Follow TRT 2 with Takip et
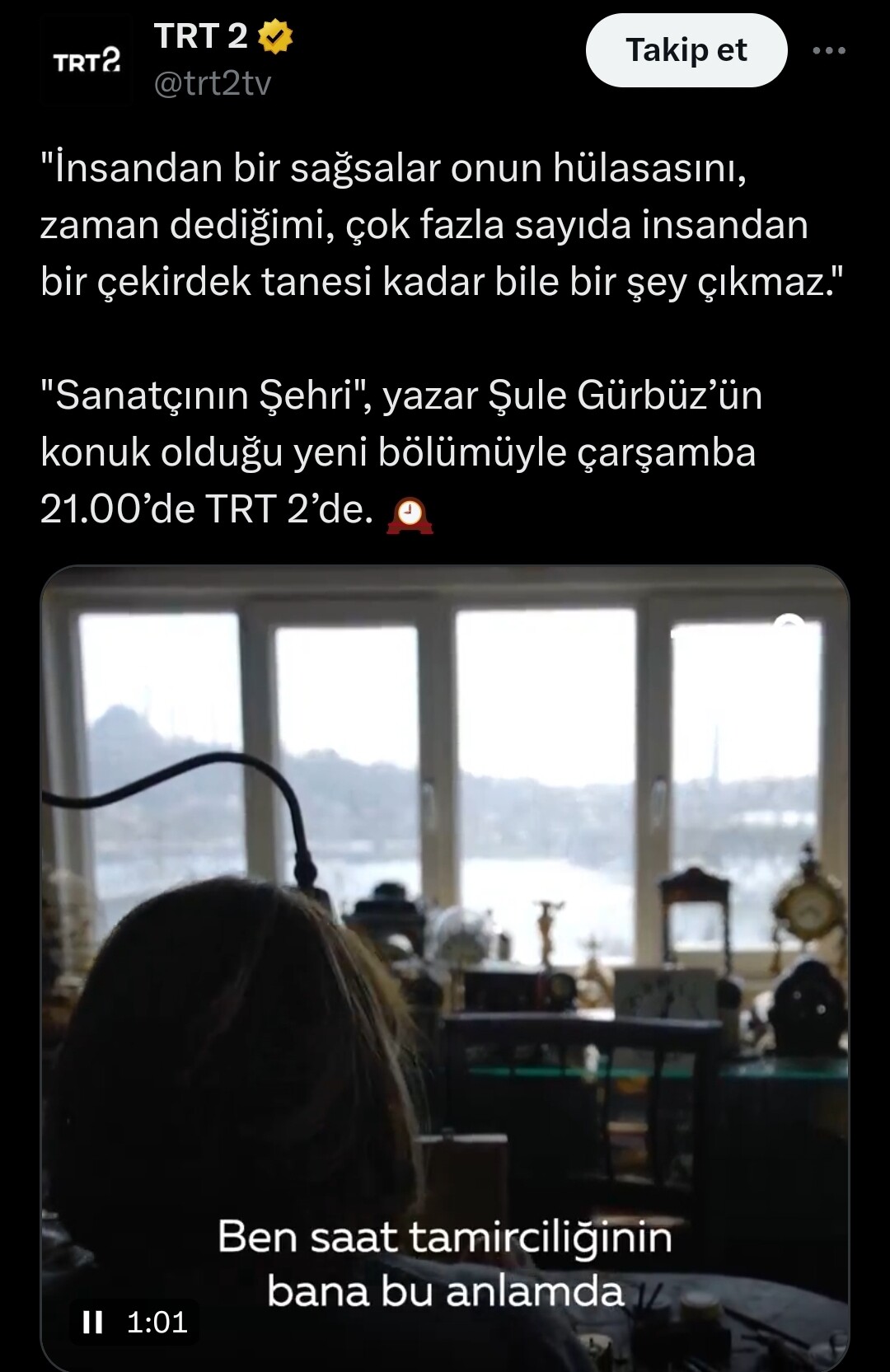 coord(686,50)
